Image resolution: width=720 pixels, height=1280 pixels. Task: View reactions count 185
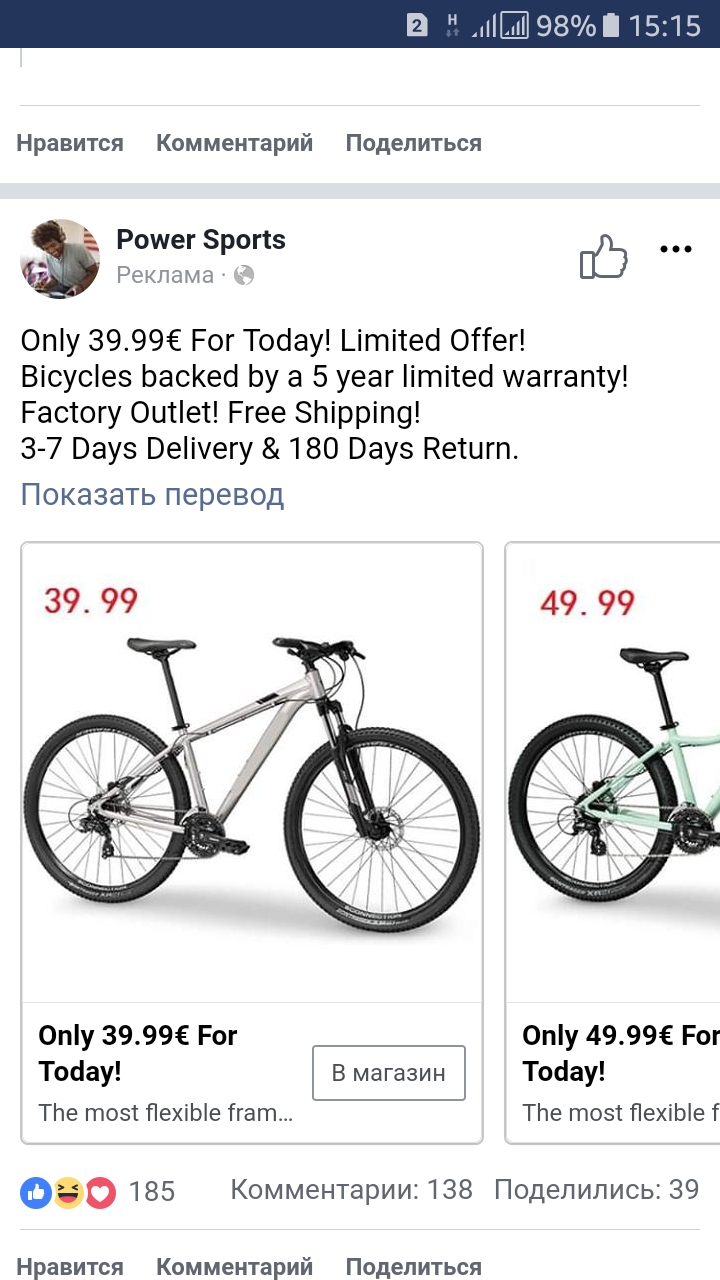tap(98, 1191)
